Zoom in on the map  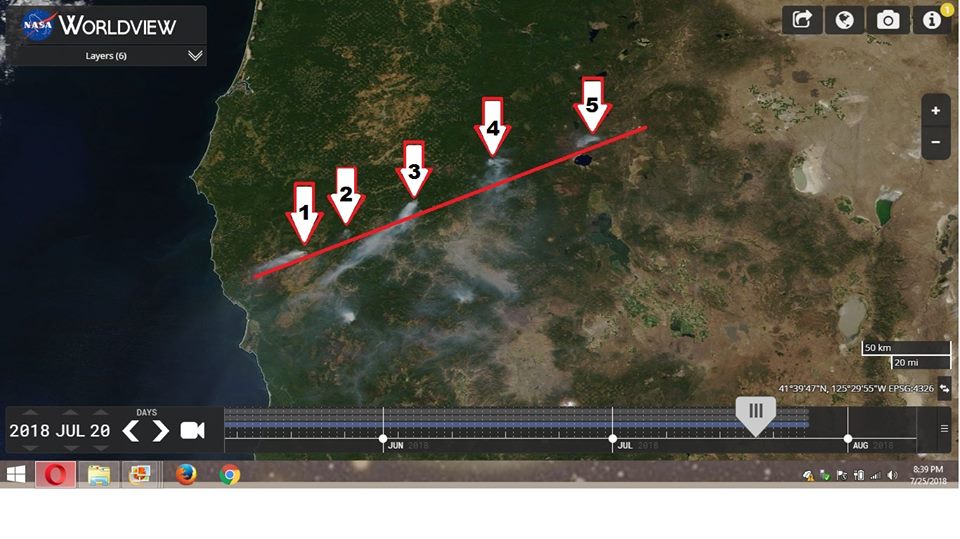click(x=935, y=110)
